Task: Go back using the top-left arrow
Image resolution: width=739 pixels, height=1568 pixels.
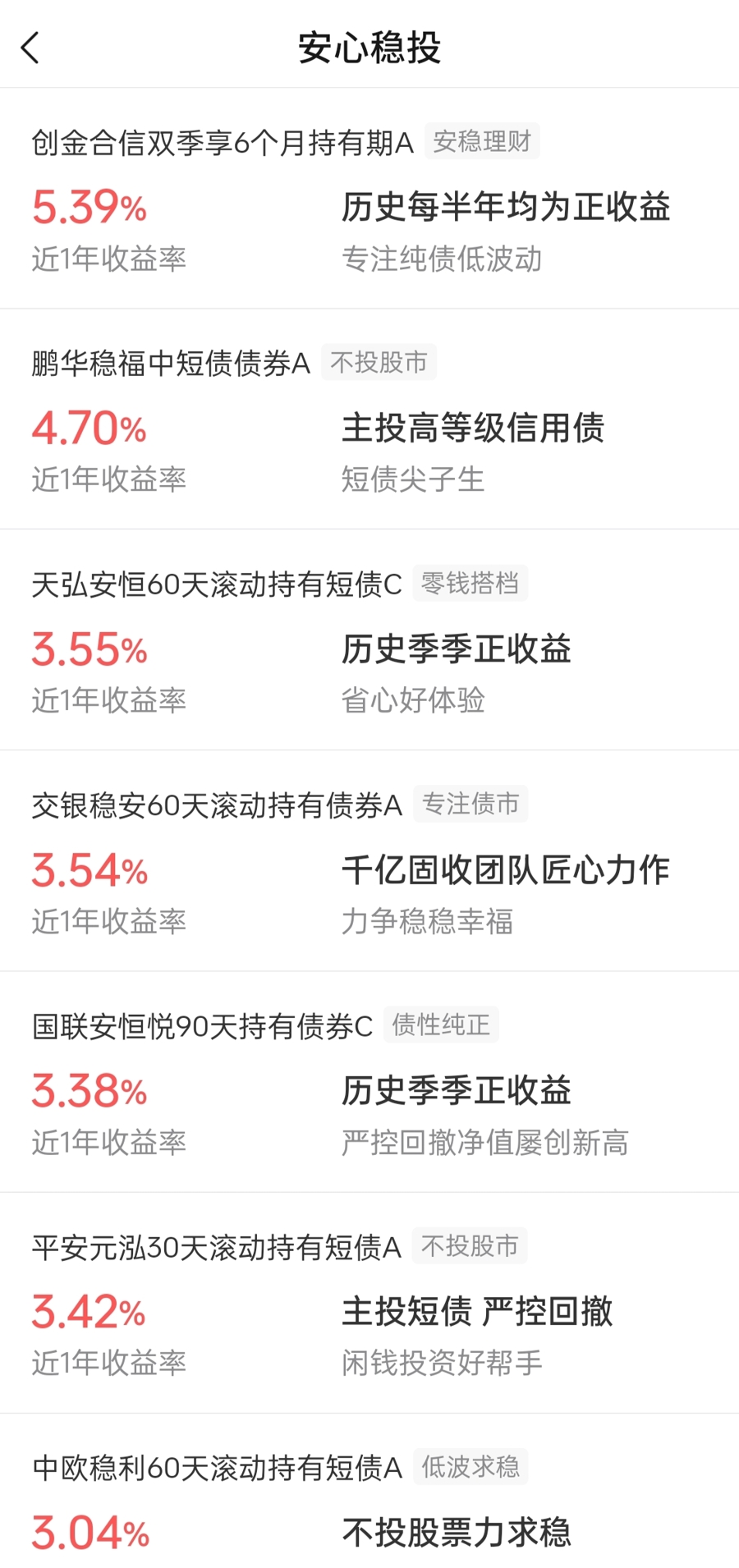Action: click(30, 48)
